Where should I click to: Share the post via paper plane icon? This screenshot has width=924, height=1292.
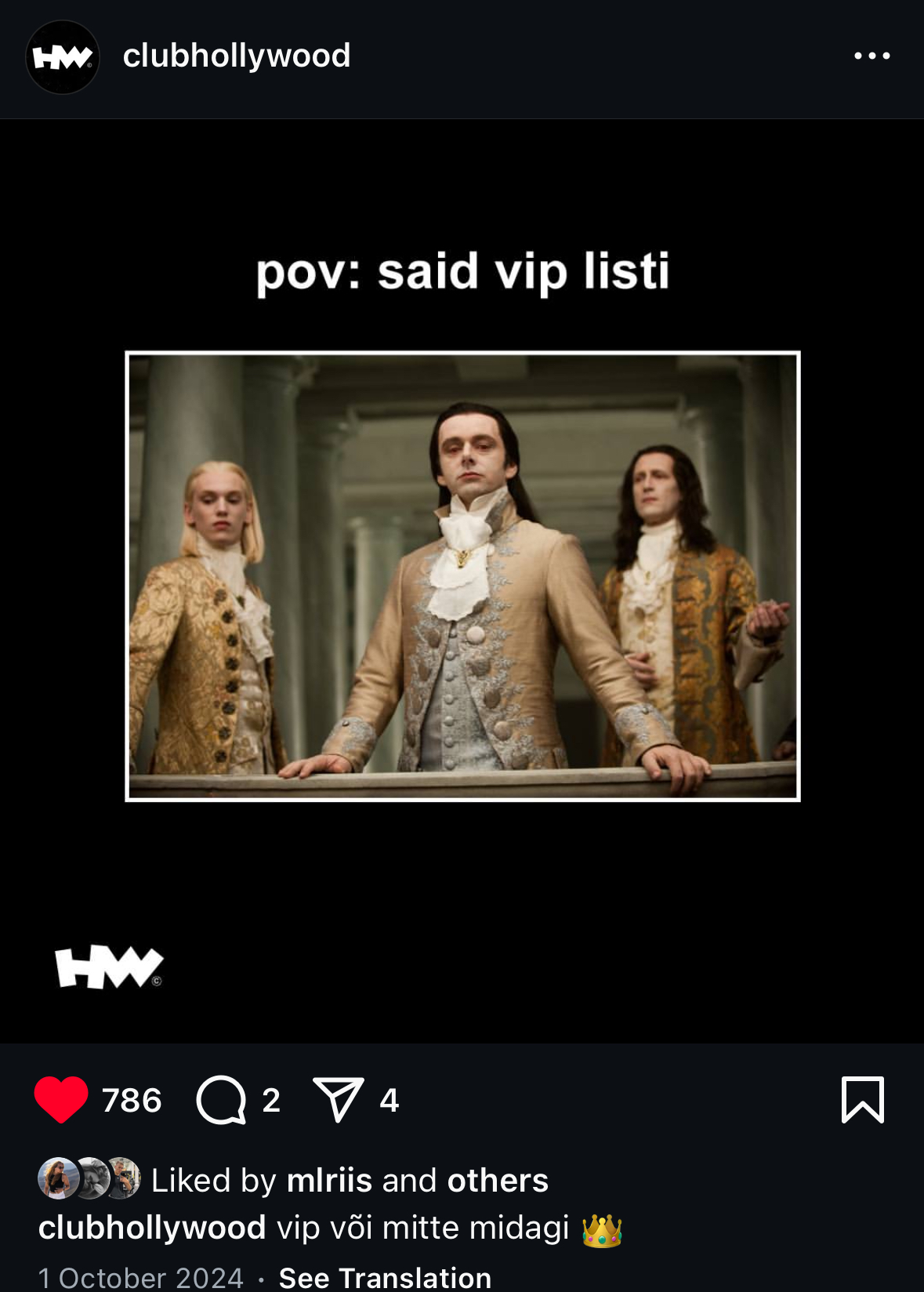tap(338, 1099)
